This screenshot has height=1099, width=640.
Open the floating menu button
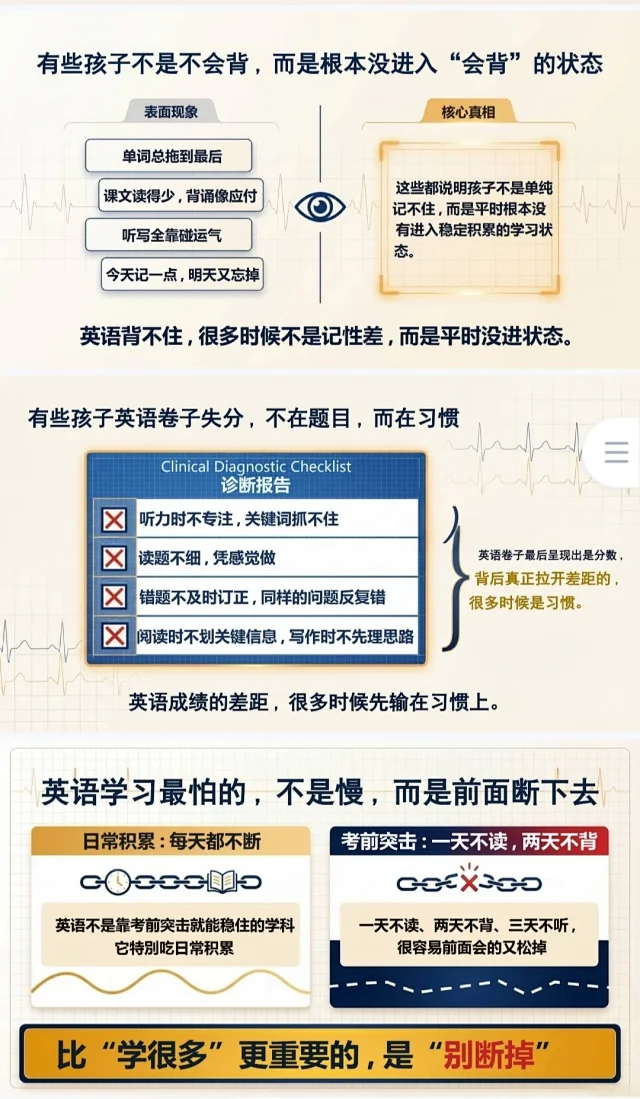[x=615, y=452]
